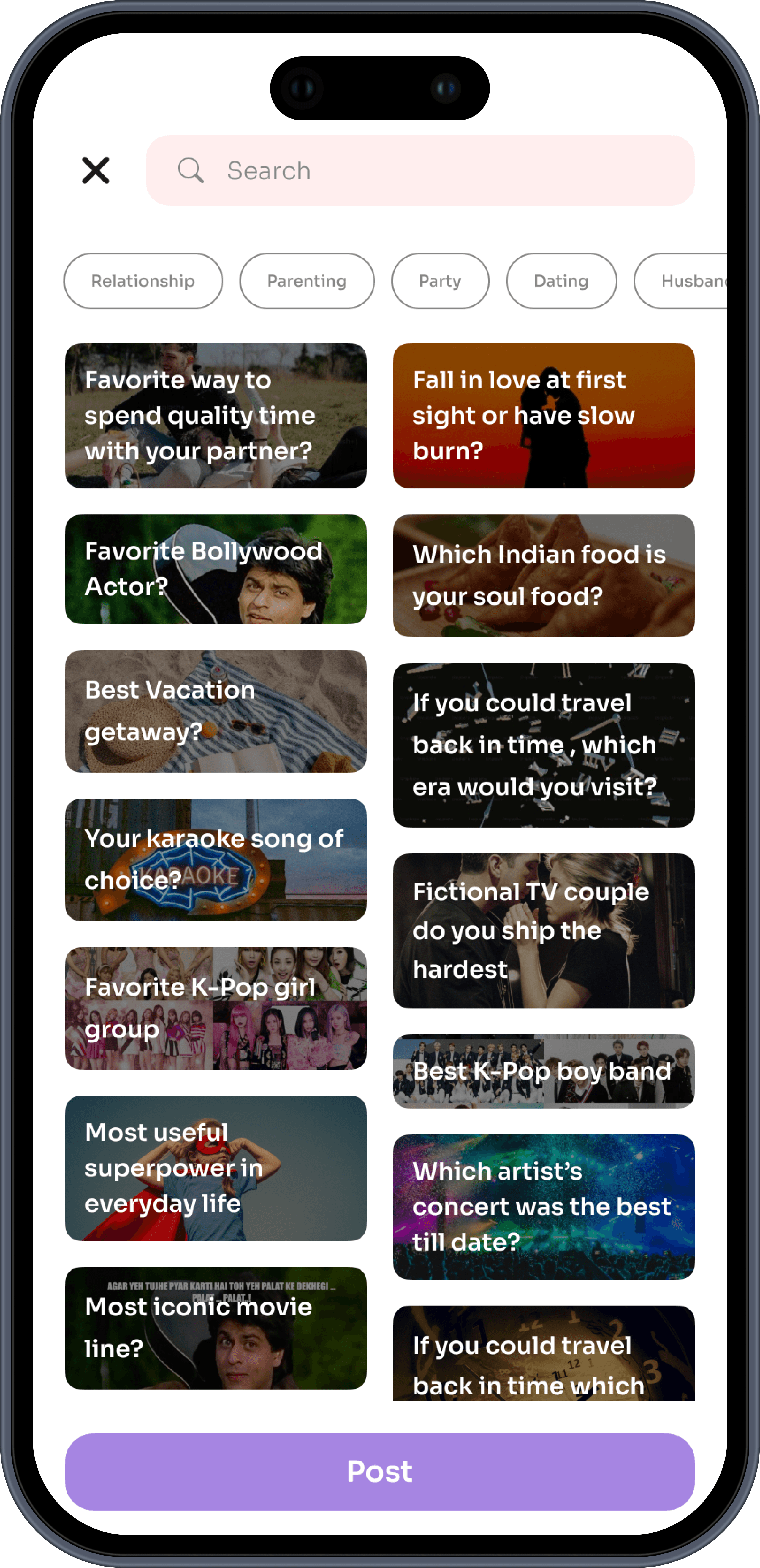Pick Best K-Pop boy band card
Screen dimensions: 760x1568
(x=543, y=1071)
